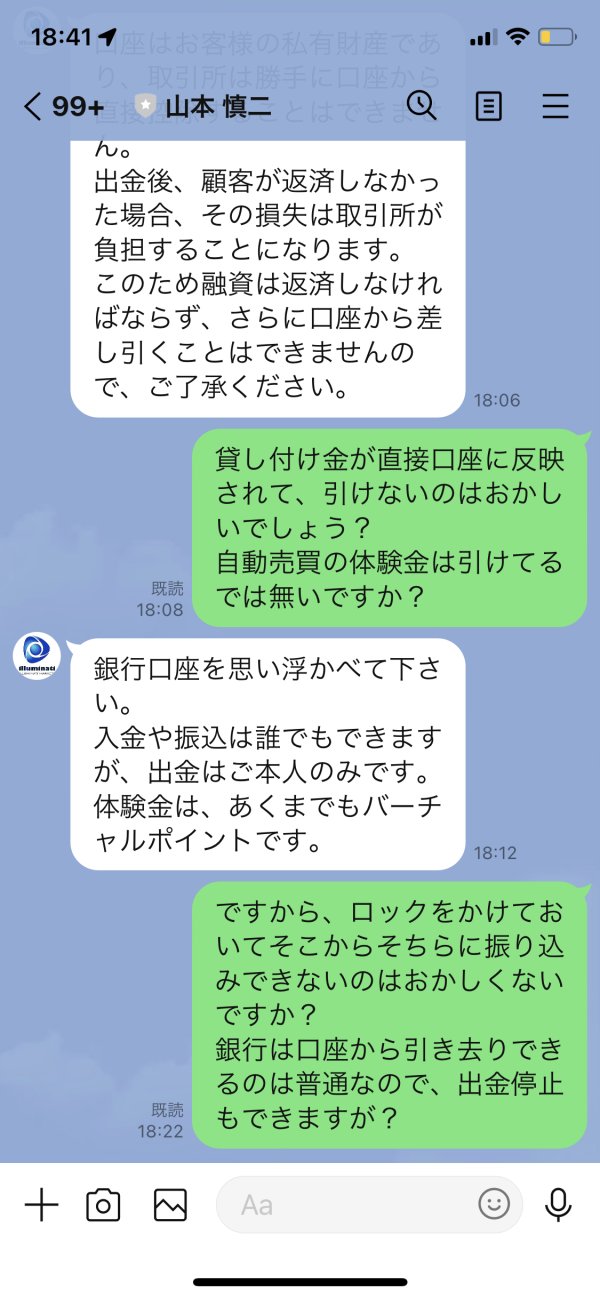Viewport: 600px width, 1299px height.
Task: Open the emoji and sticker picker
Action: tap(494, 1204)
